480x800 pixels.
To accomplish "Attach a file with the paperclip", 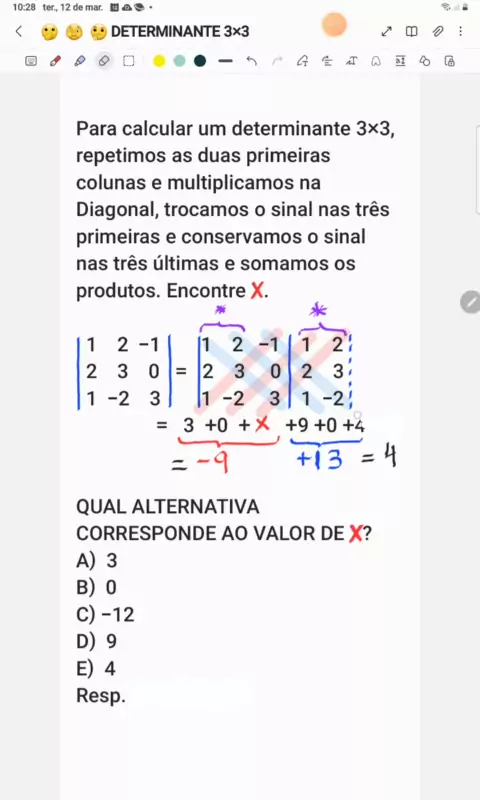I will 438,32.
